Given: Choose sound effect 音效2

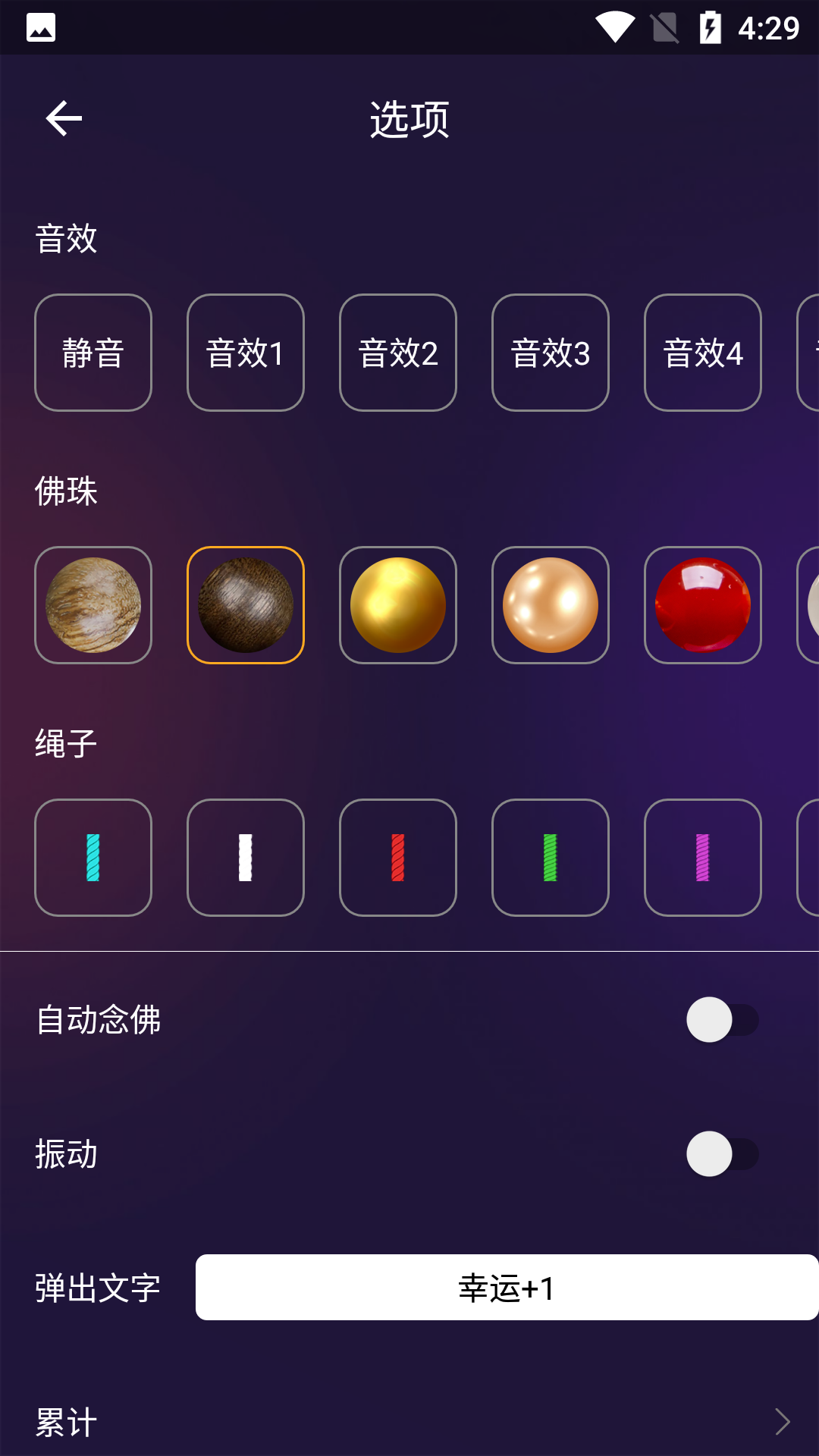Looking at the screenshot, I should pyautogui.click(x=398, y=353).
